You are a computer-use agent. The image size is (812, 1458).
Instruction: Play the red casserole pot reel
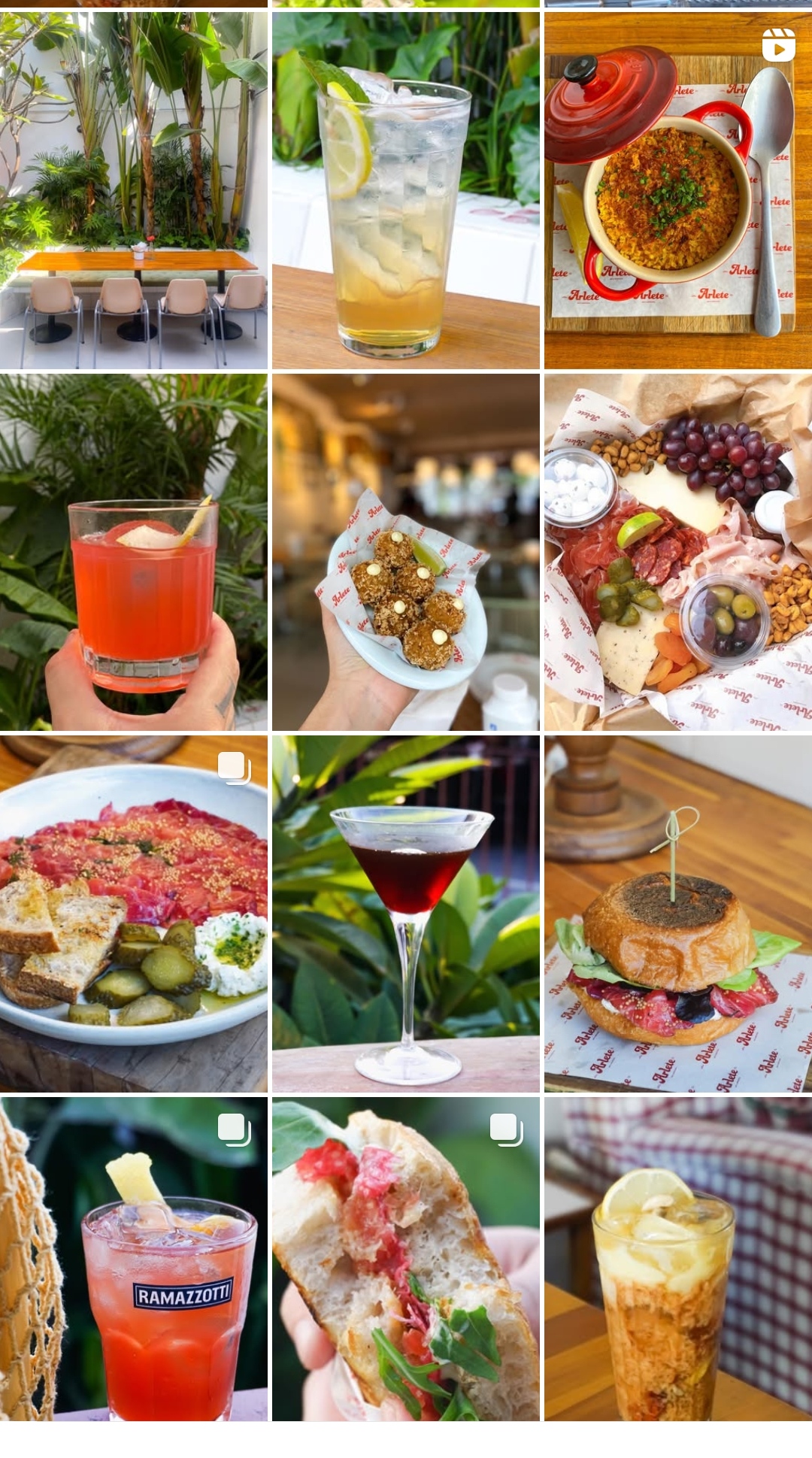[678, 190]
